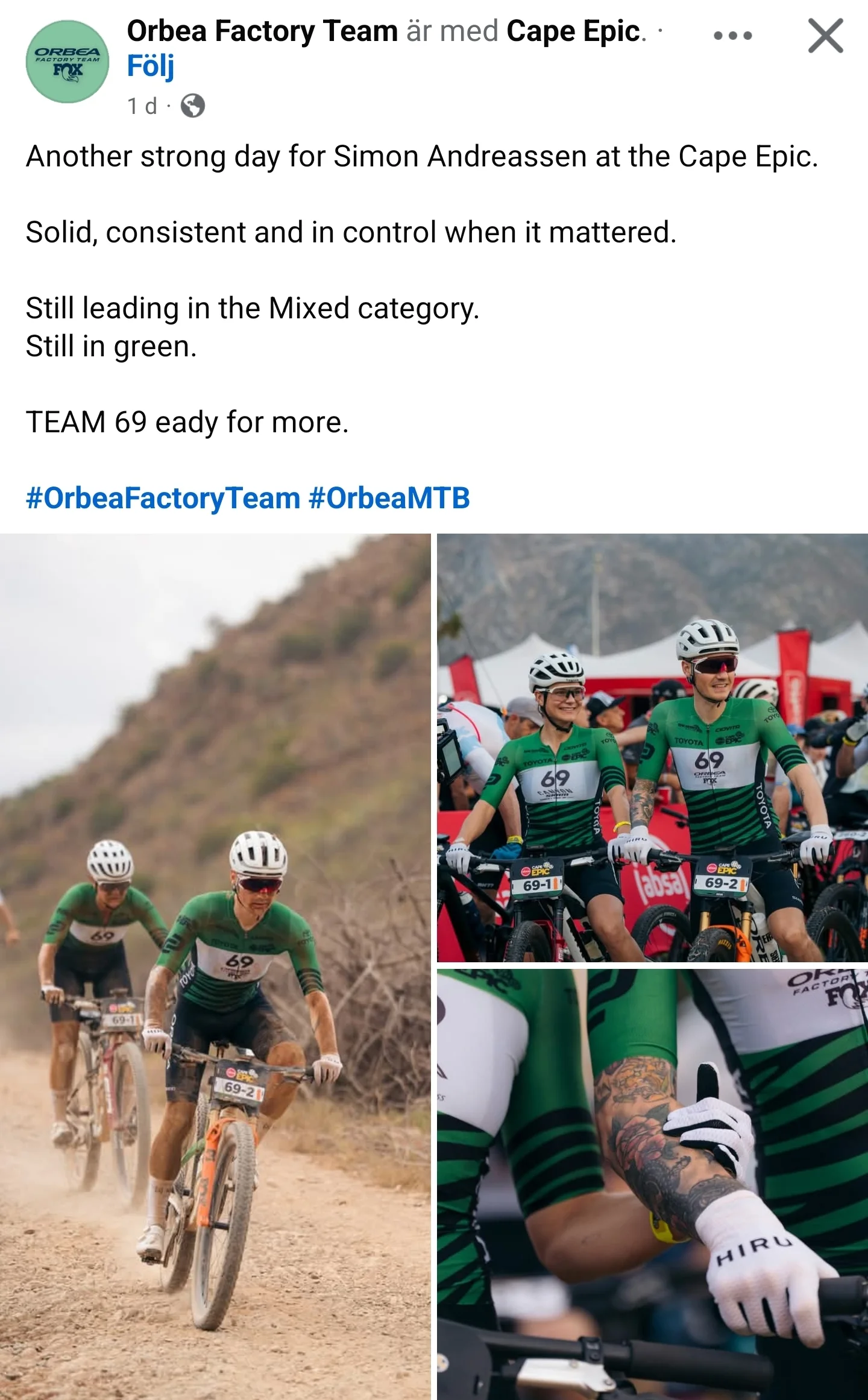This screenshot has width=868, height=1400.
Task: Open the tagged Cape Epic page
Action: pyautogui.click(x=573, y=31)
